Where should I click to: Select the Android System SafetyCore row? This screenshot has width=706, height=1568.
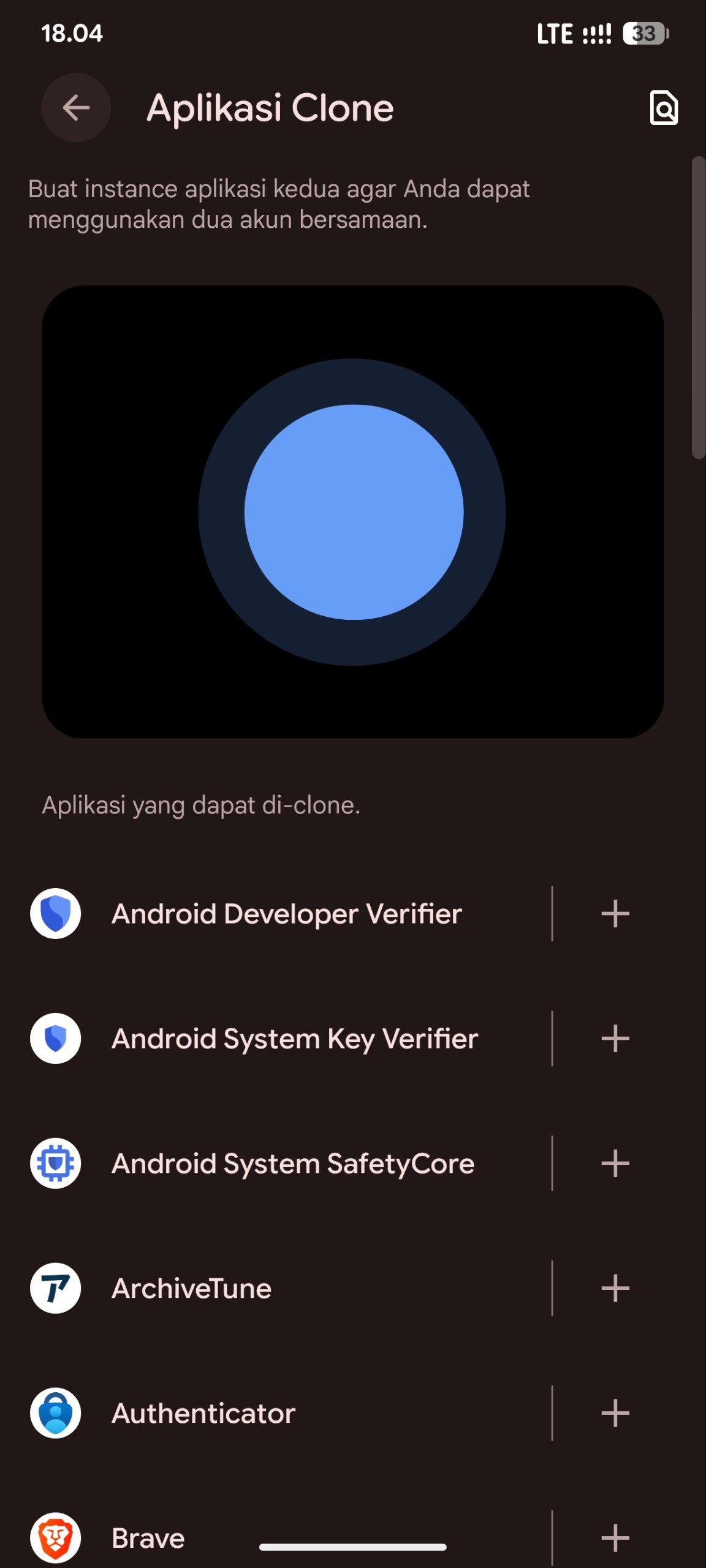click(x=288, y=1164)
